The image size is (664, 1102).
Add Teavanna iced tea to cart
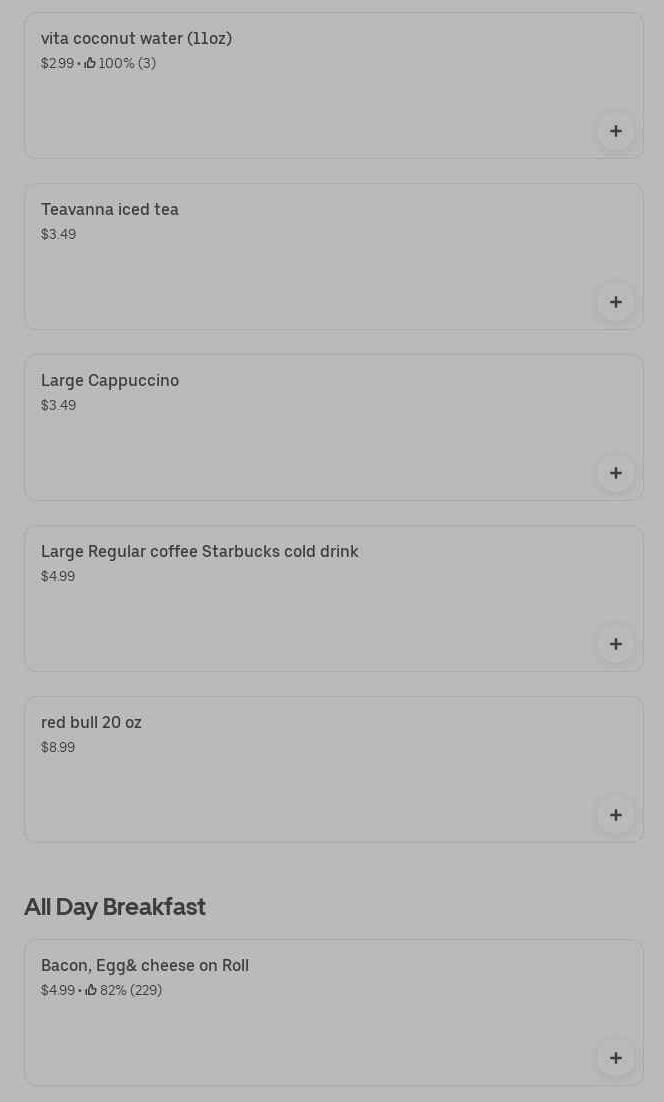coord(616,302)
